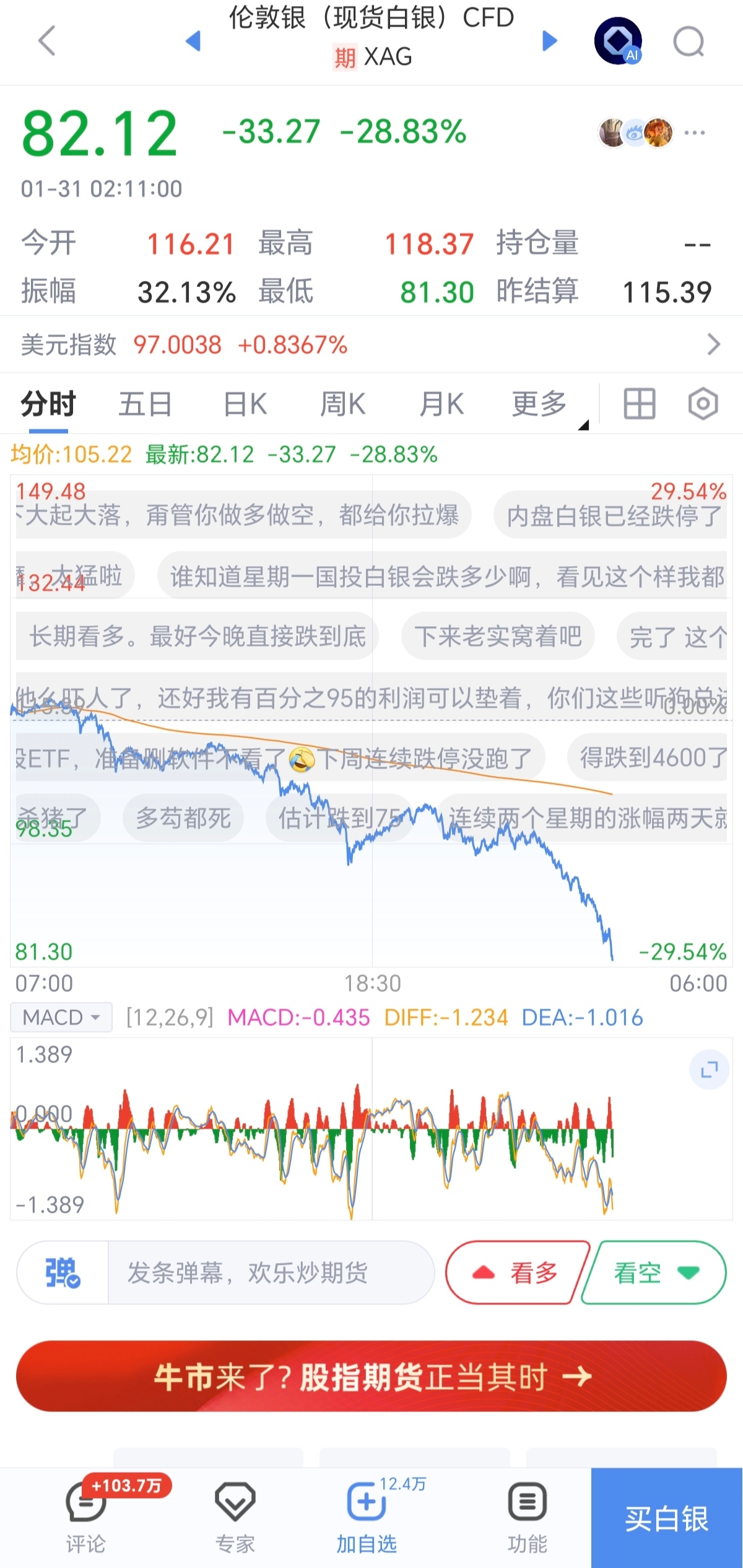Switch to the previous instrument with left triangle
Viewport: 743px width, 1568px height.
193,41
